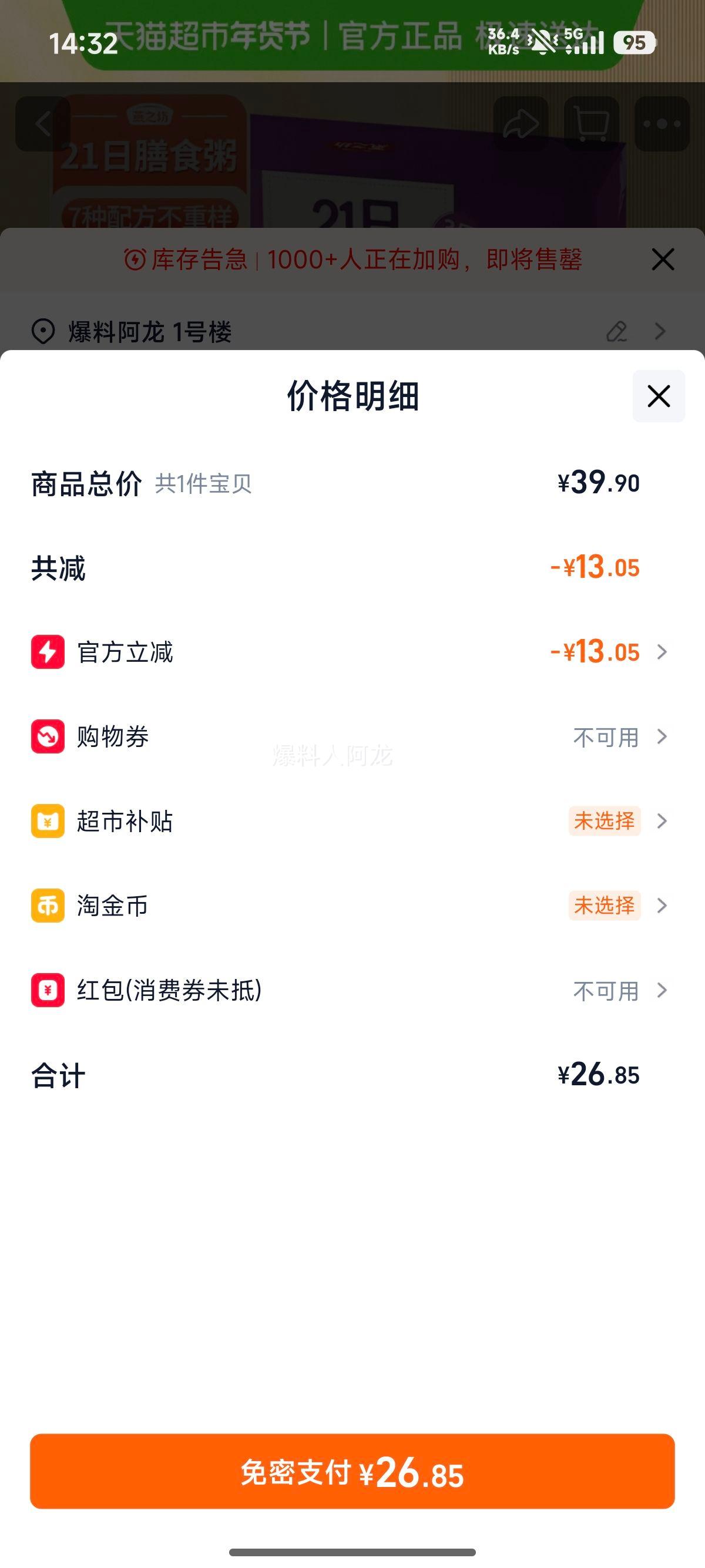Image resolution: width=705 pixels, height=1568 pixels.
Task: Tap the 不可用 label on 购物券 row
Action: tap(605, 737)
